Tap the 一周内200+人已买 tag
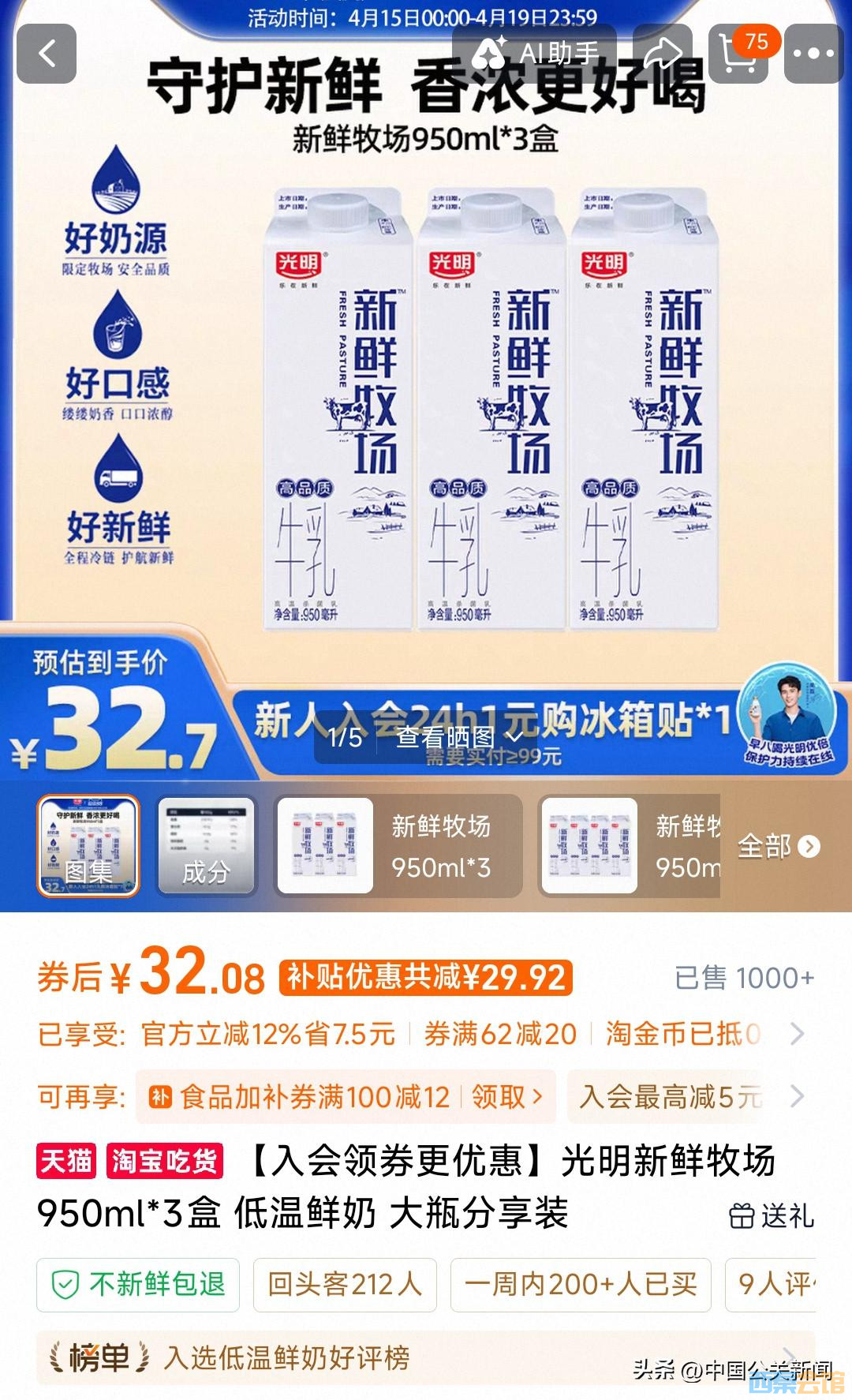The height and width of the screenshot is (1400, 852). [x=581, y=1285]
